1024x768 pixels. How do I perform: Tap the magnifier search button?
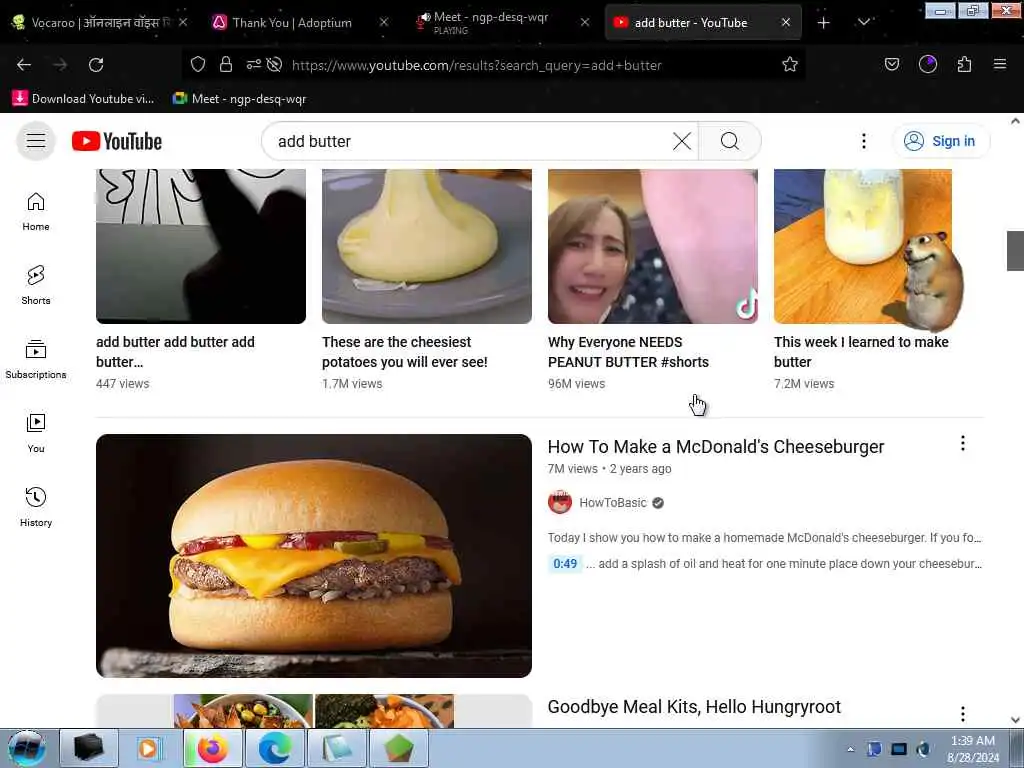click(x=730, y=141)
